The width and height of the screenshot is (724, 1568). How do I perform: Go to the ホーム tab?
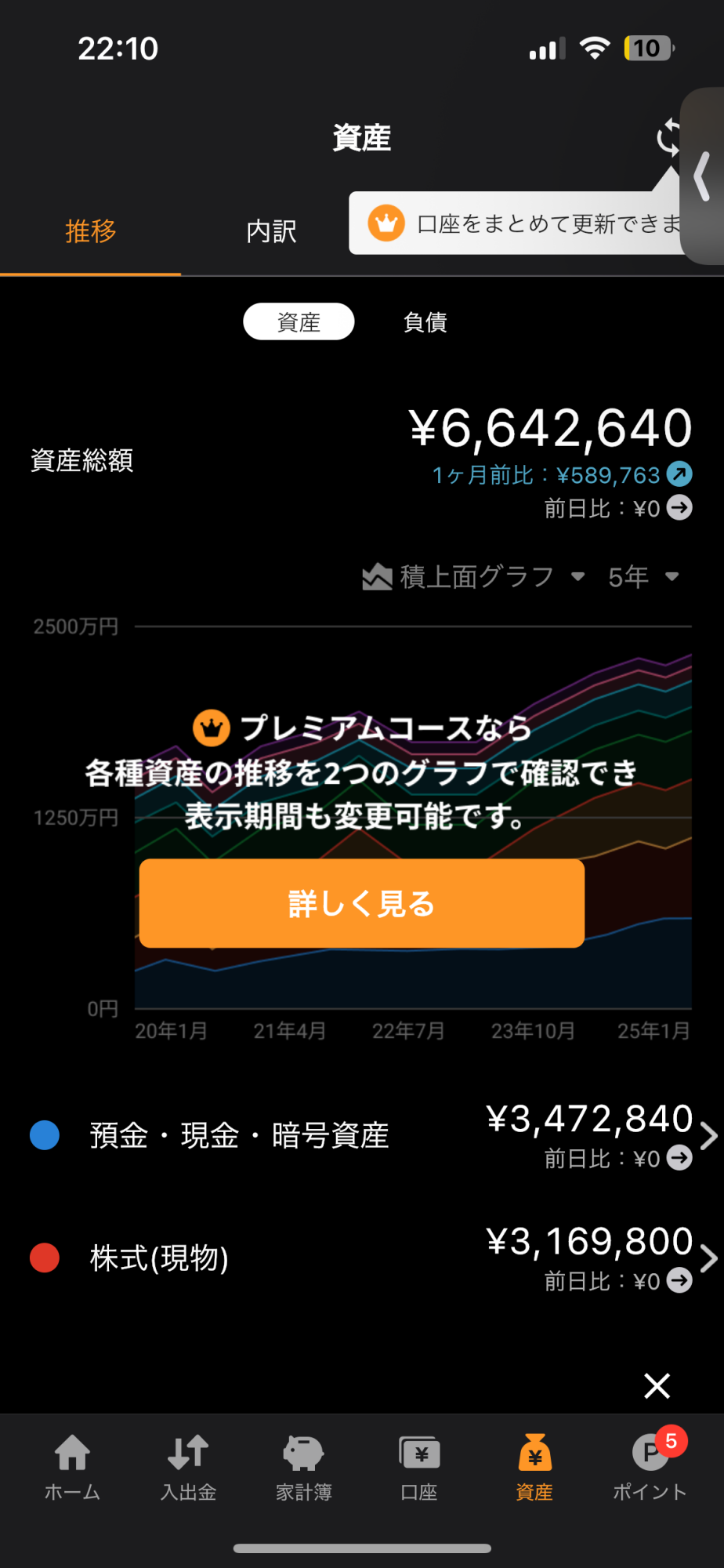point(72,1467)
